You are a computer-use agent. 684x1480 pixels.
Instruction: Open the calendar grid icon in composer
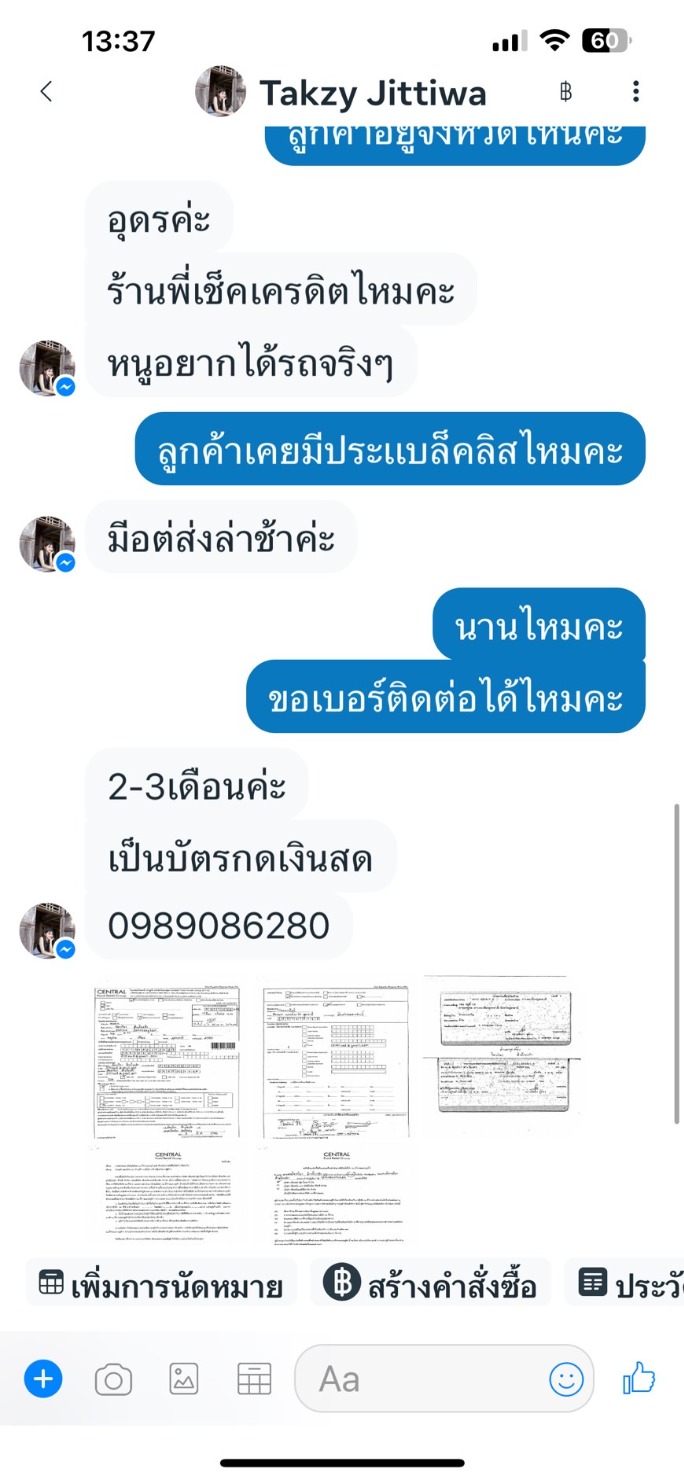(x=254, y=1380)
